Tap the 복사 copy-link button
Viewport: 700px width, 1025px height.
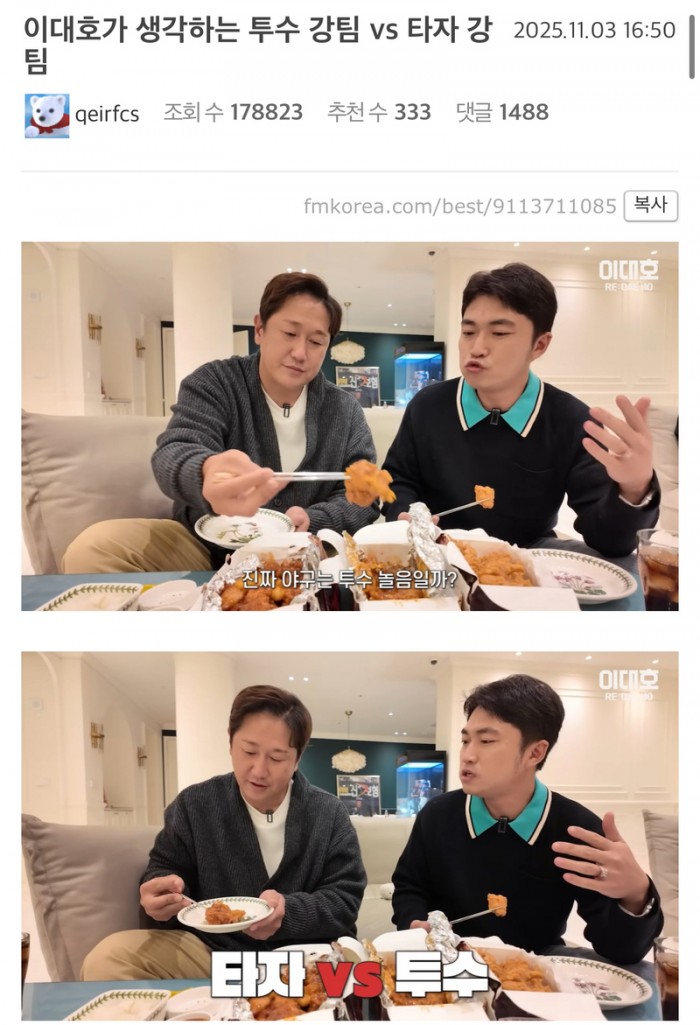tap(650, 205)
